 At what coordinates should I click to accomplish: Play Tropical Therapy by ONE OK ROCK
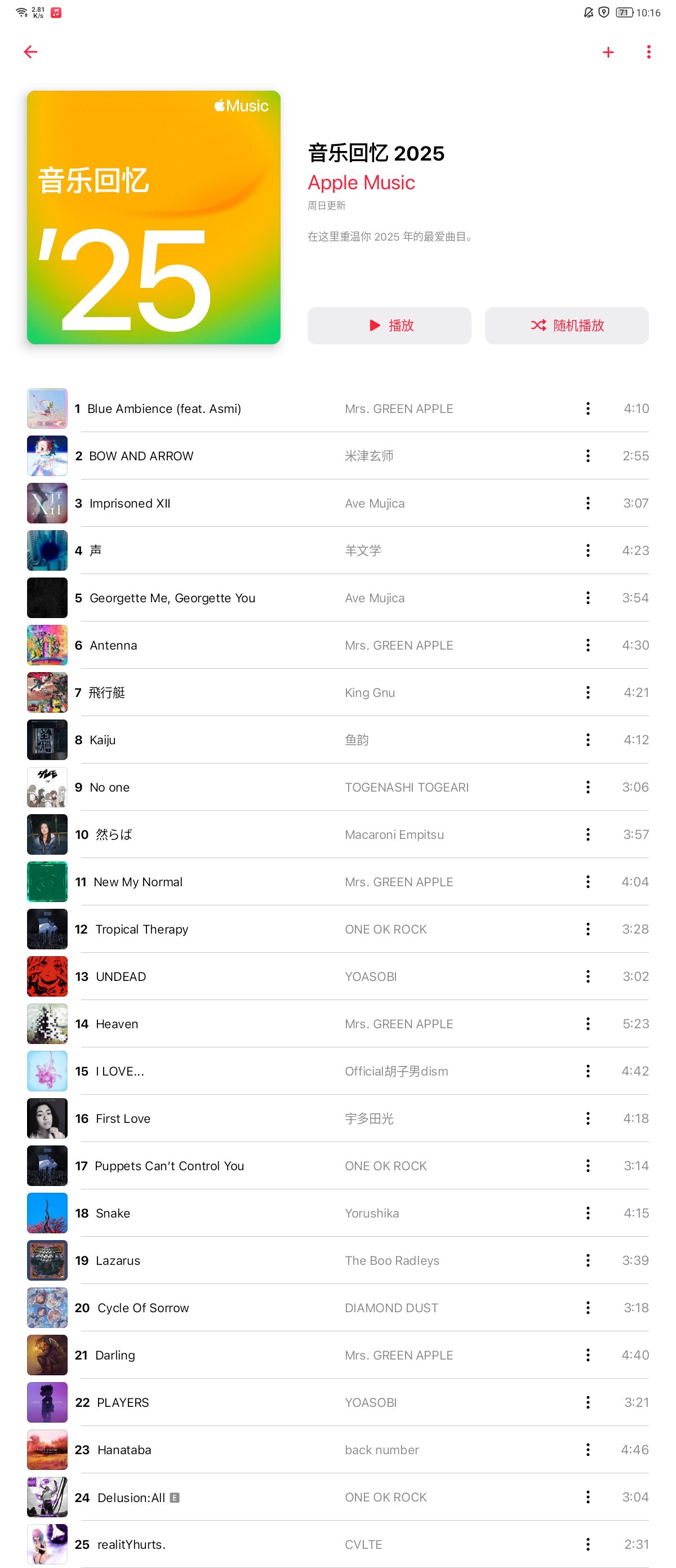point(142,929)
